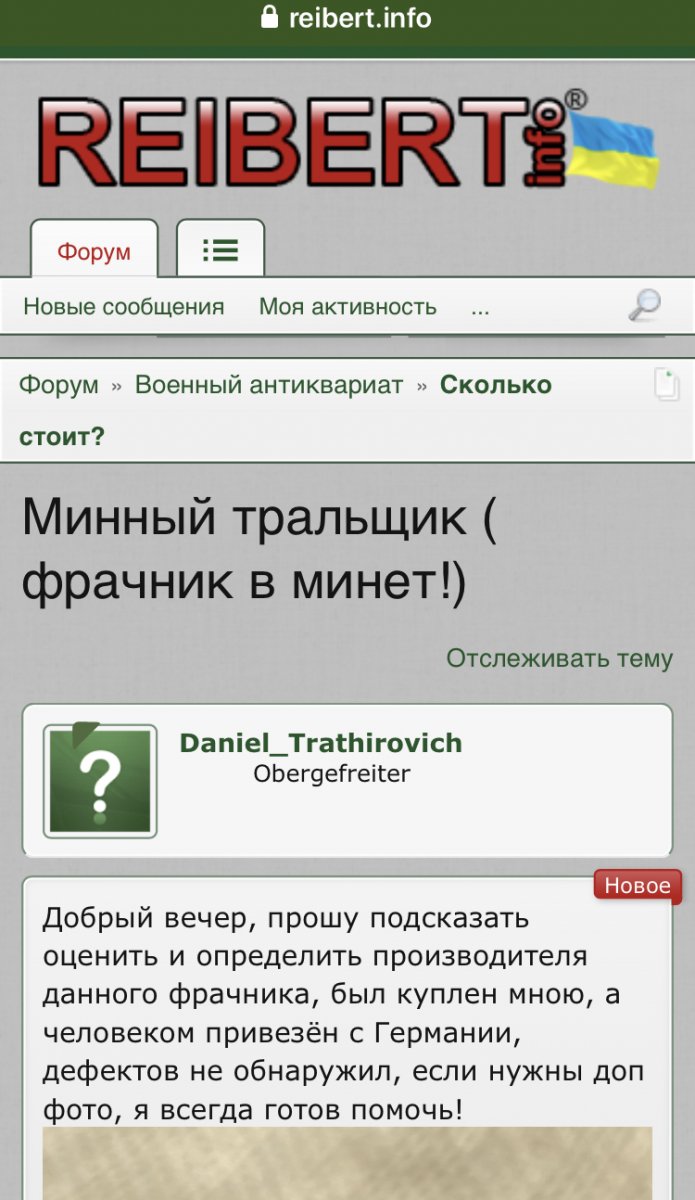Tap the page icon beside the breadcrumb
The height and width of the screenshot is (1200, 695).
click(666, 385)
